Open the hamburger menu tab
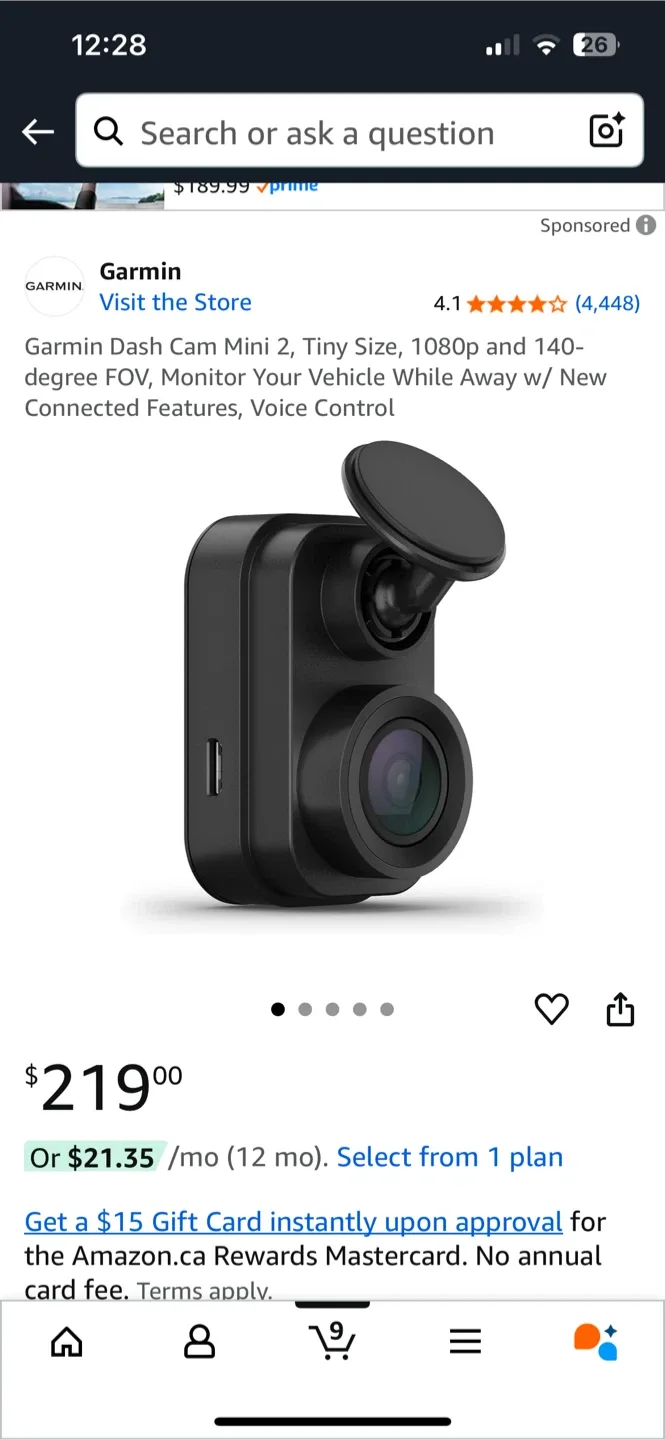665x1440 pixels. click(x=465, y=1341)
